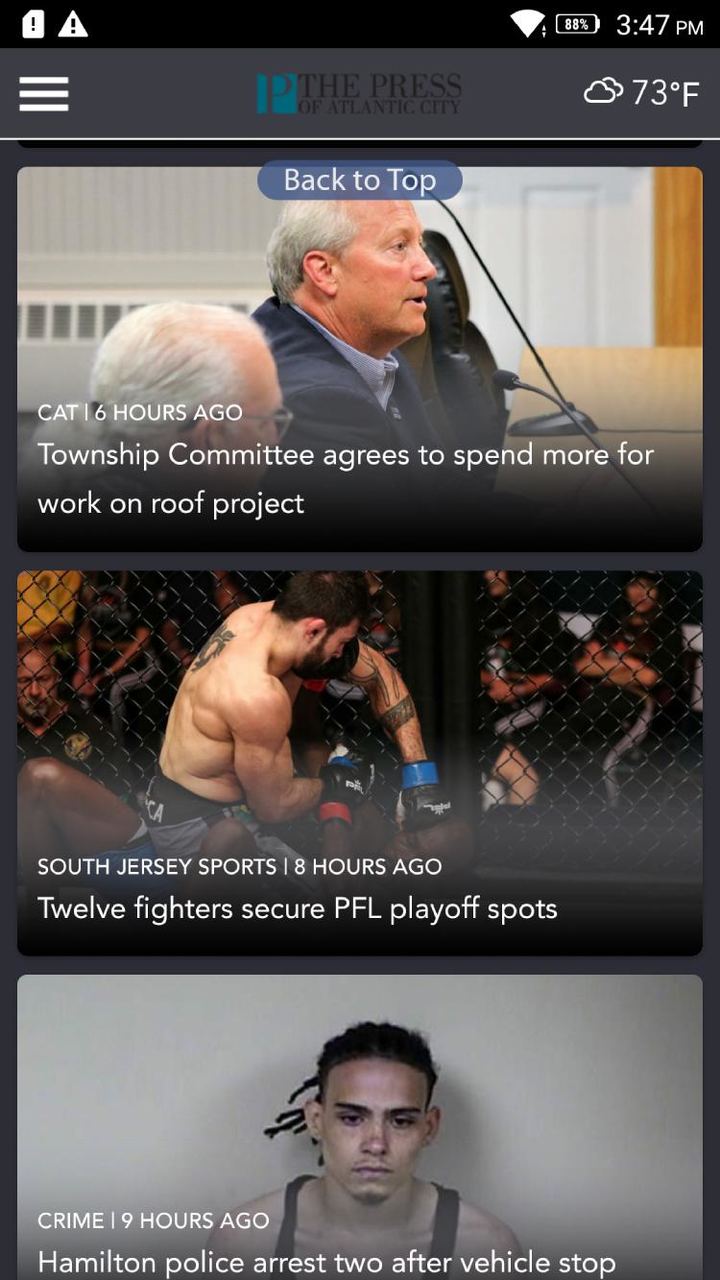Tap The Press of Atlantic City logo

click(358, 93)
